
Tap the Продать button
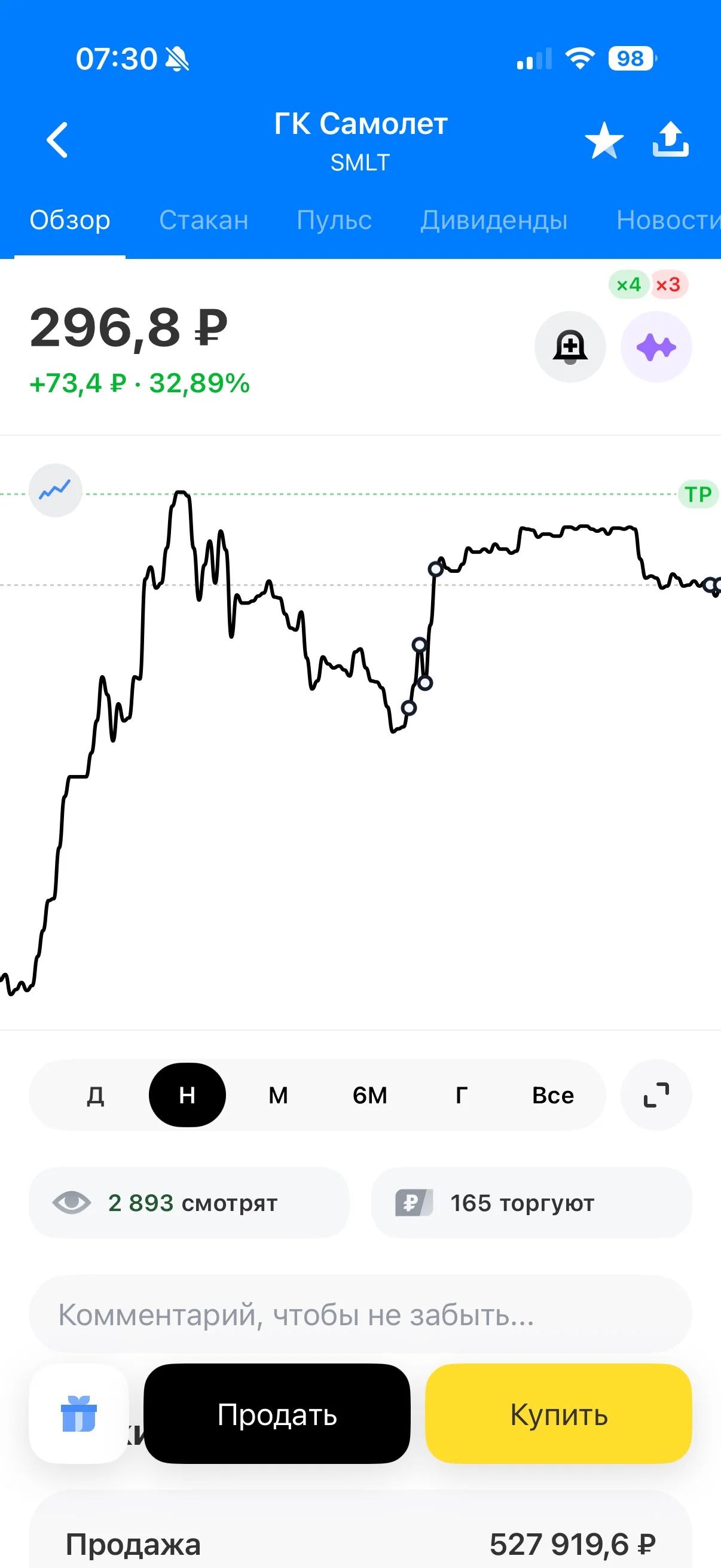tap(277, 1414)
